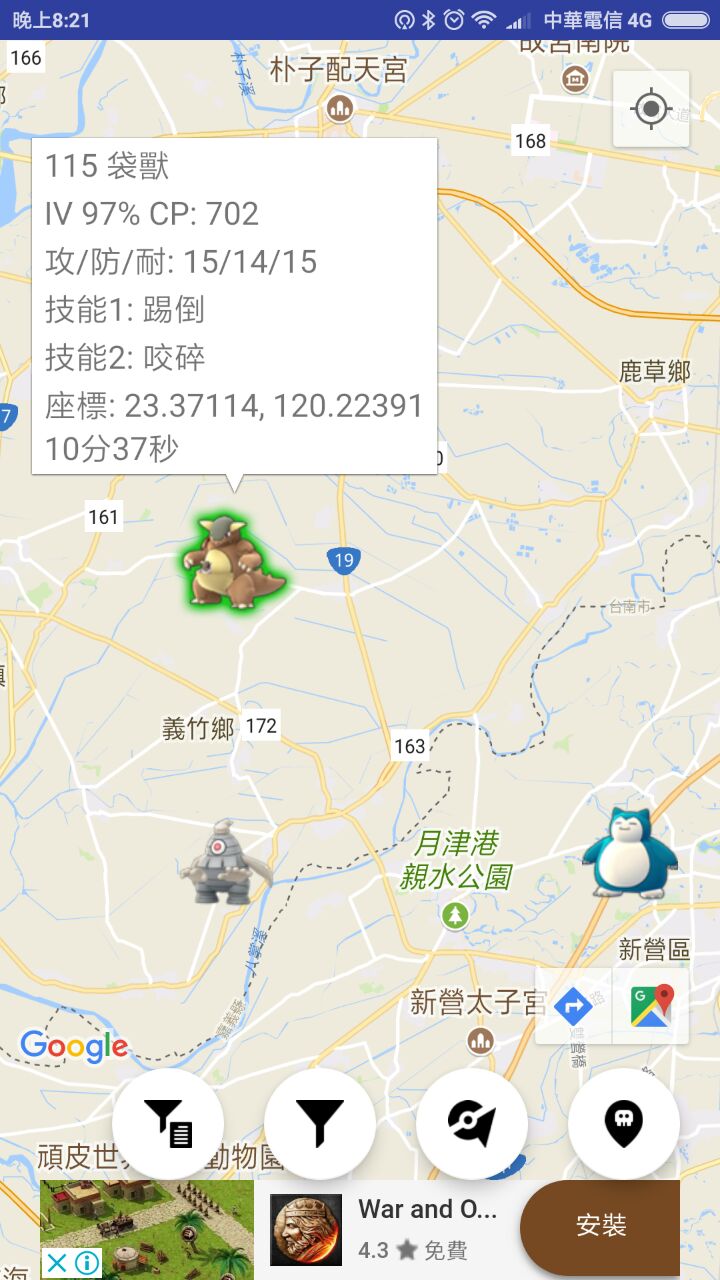The height and width of the screenshot is (1280, 720).
Task: Select the grey Pokémon marker near 義竹鄉
Action: [x=224, y=862]
